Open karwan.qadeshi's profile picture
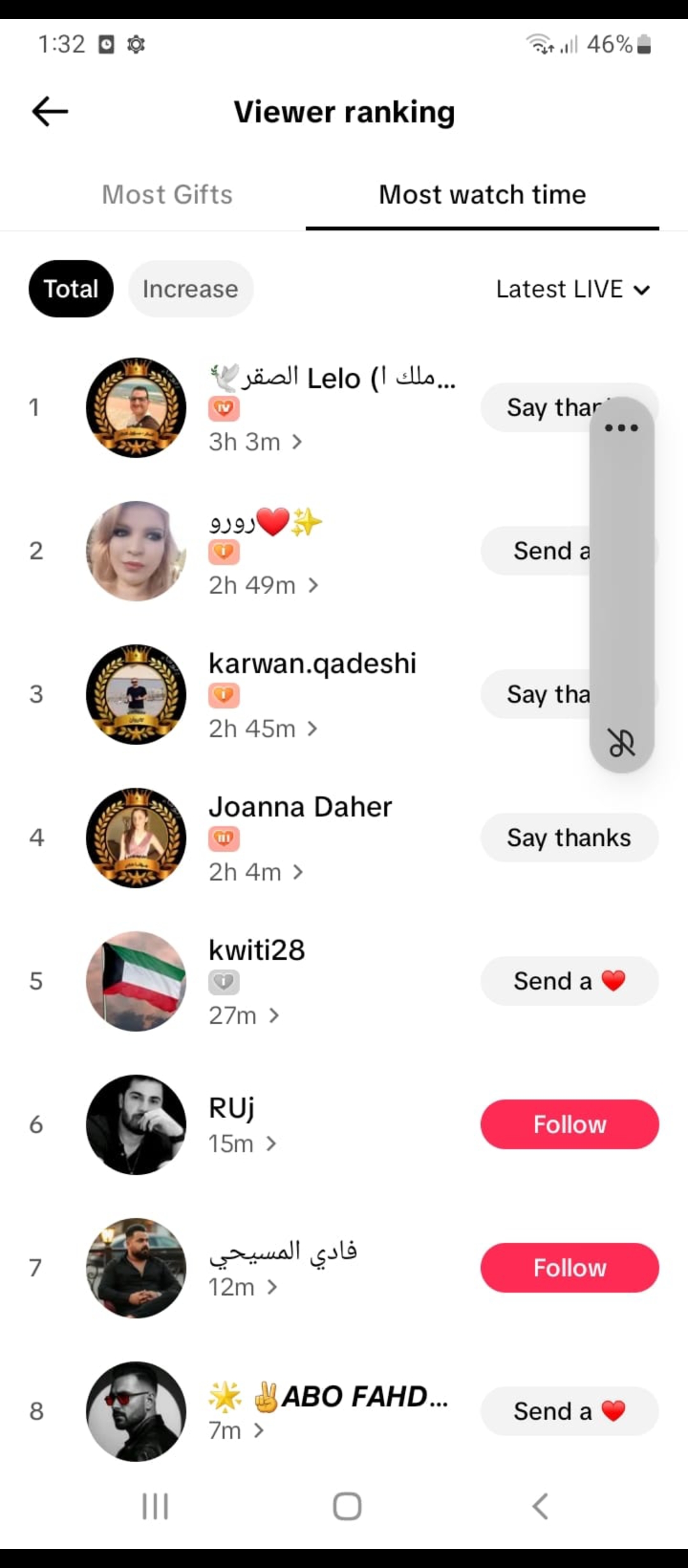The width and height of the screenshot is (688, 1568). pyautogui.click(x=136, y=694)
